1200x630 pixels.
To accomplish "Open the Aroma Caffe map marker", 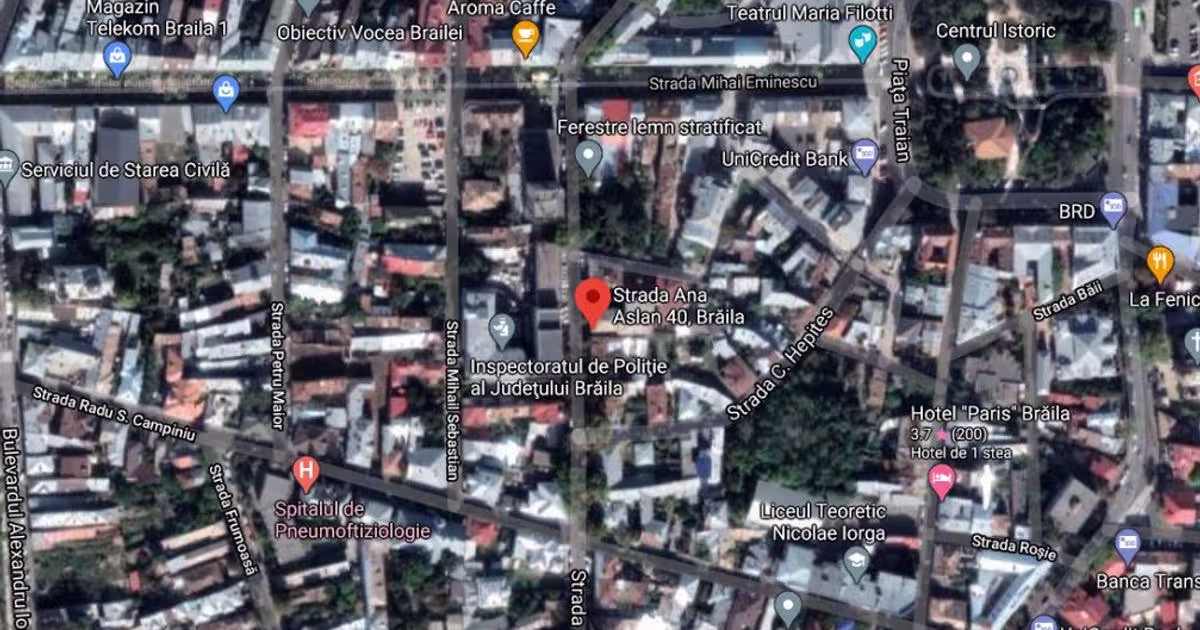I will point(525,38).
